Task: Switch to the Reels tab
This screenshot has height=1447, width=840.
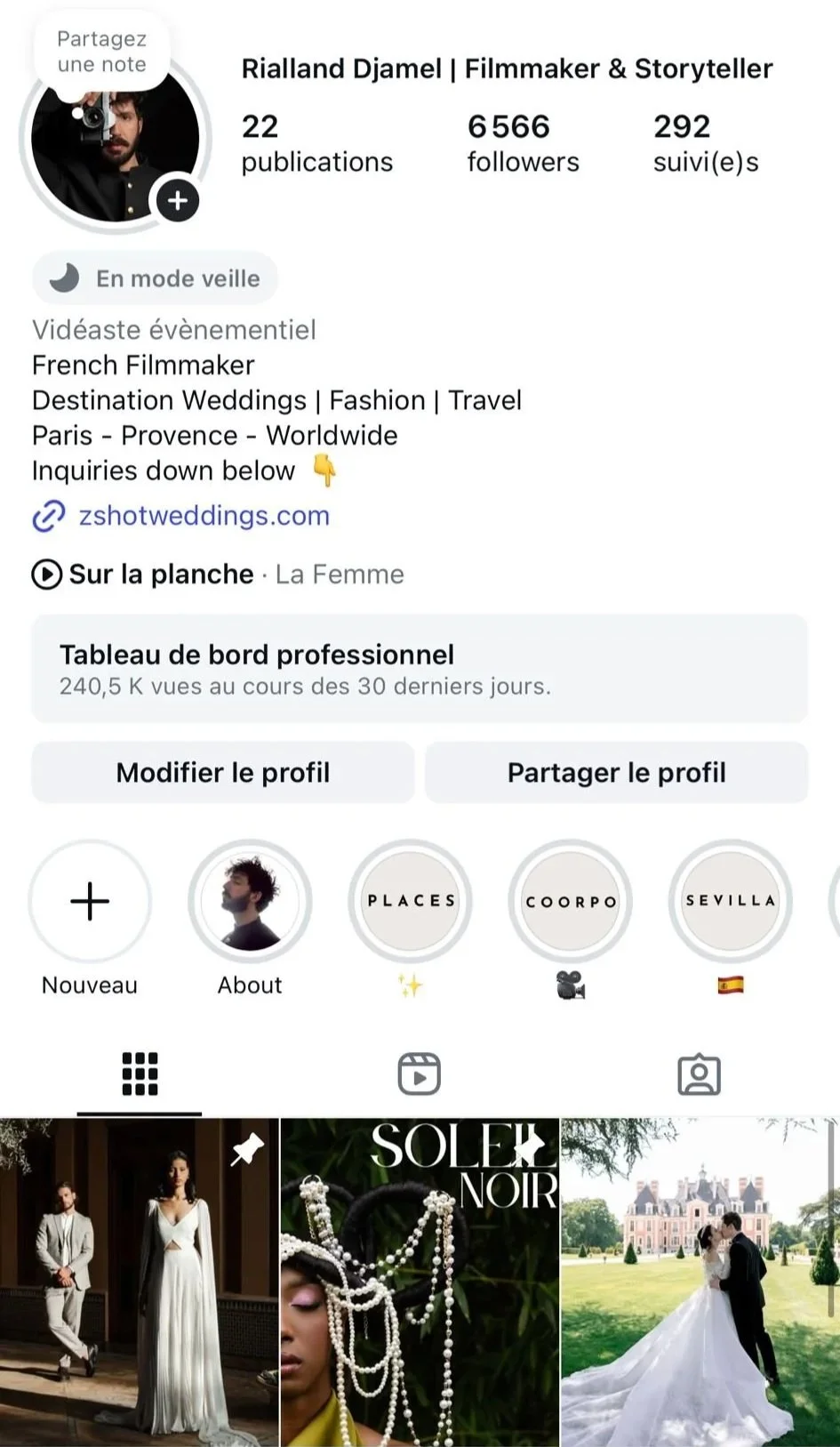Action: [419, 1073]
